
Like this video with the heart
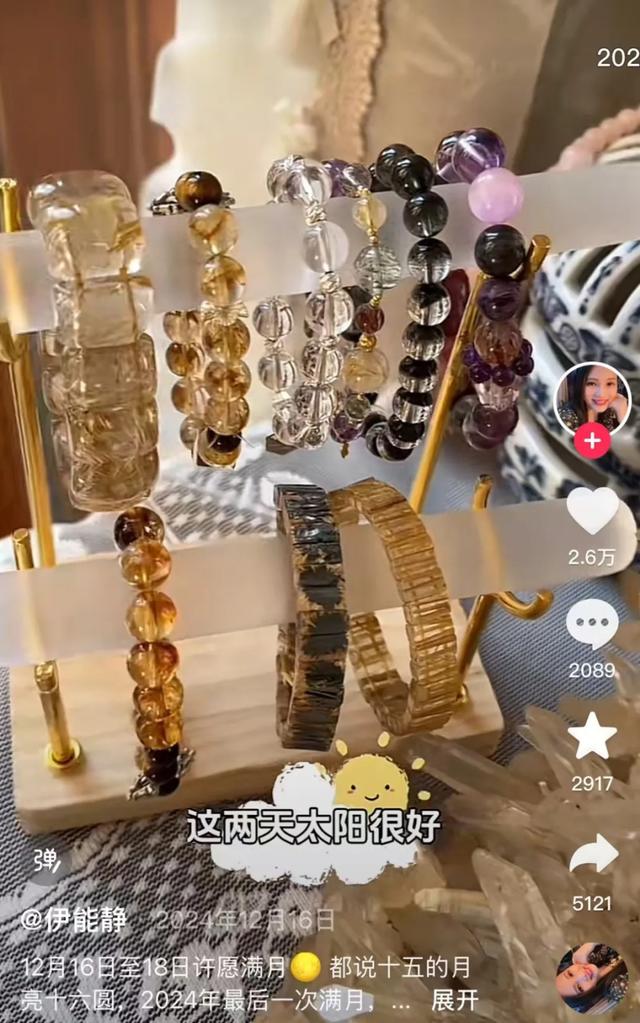[x=592, y=511]
